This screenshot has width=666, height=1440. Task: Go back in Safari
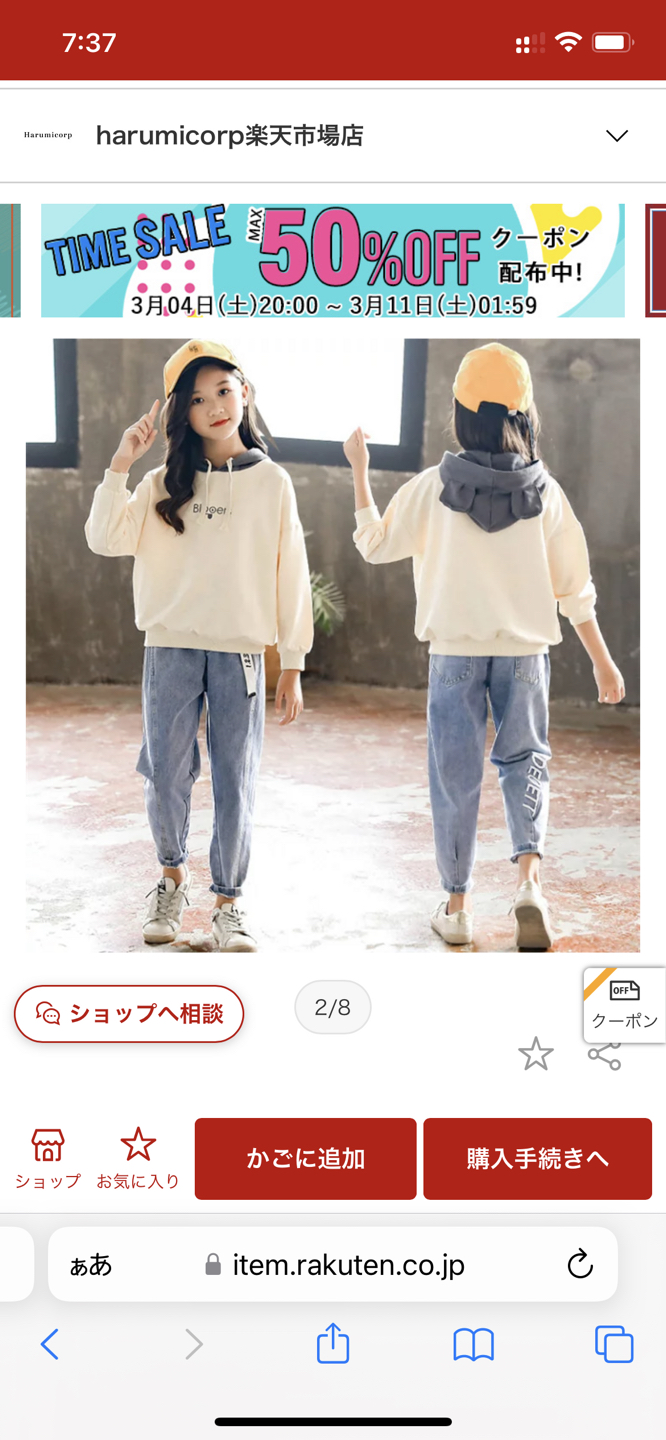[50, 1344]
